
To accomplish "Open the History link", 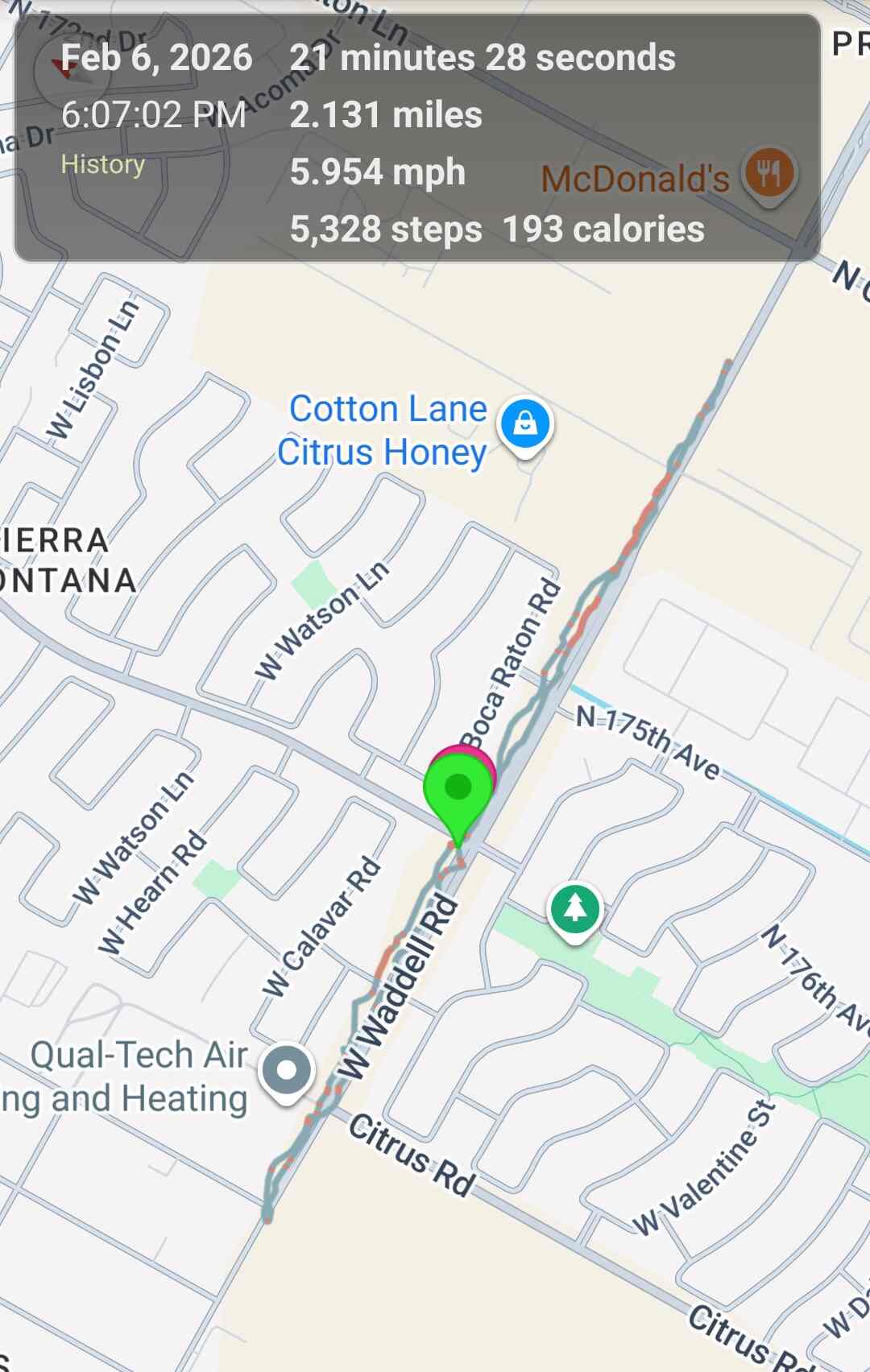I will (x=103, y=164).
